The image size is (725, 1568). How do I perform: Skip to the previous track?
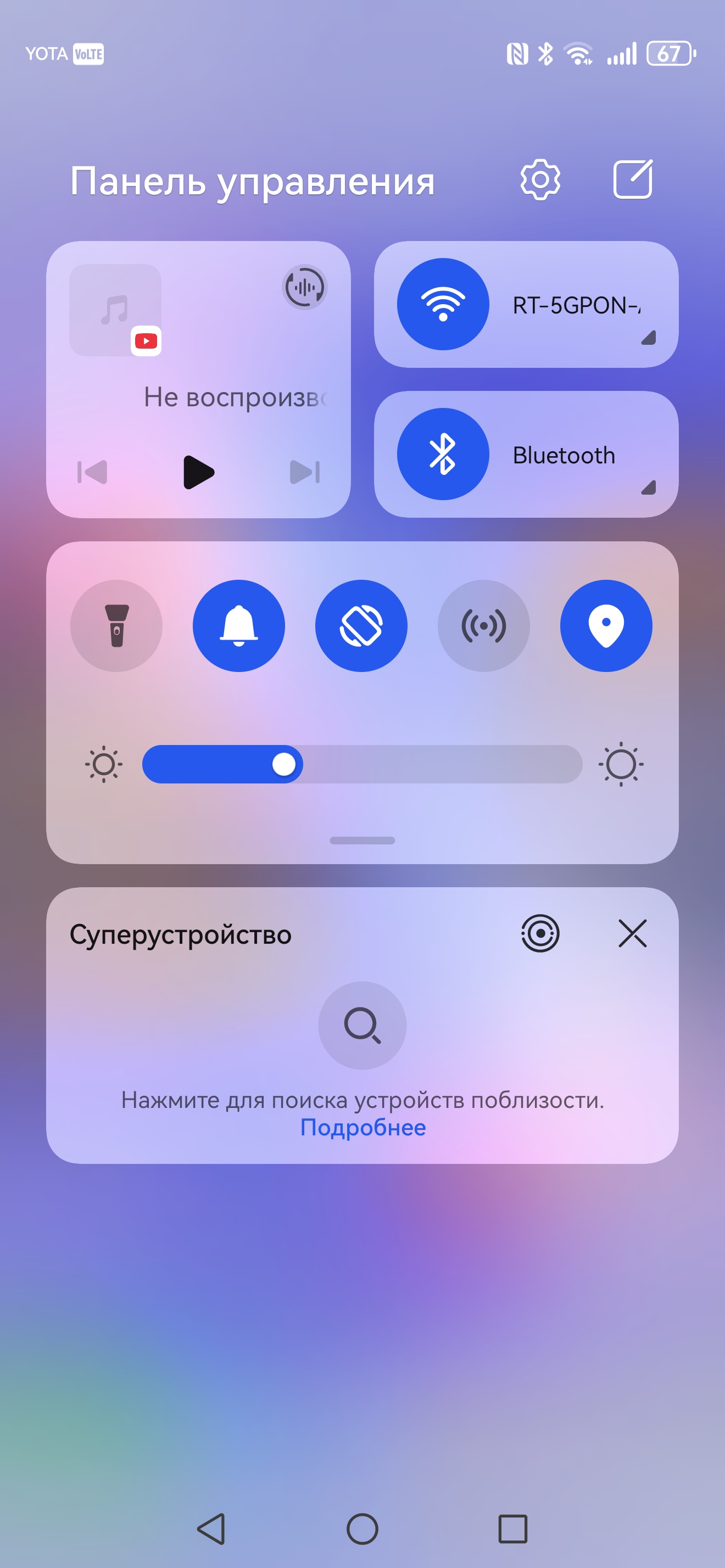pos(92,472)
